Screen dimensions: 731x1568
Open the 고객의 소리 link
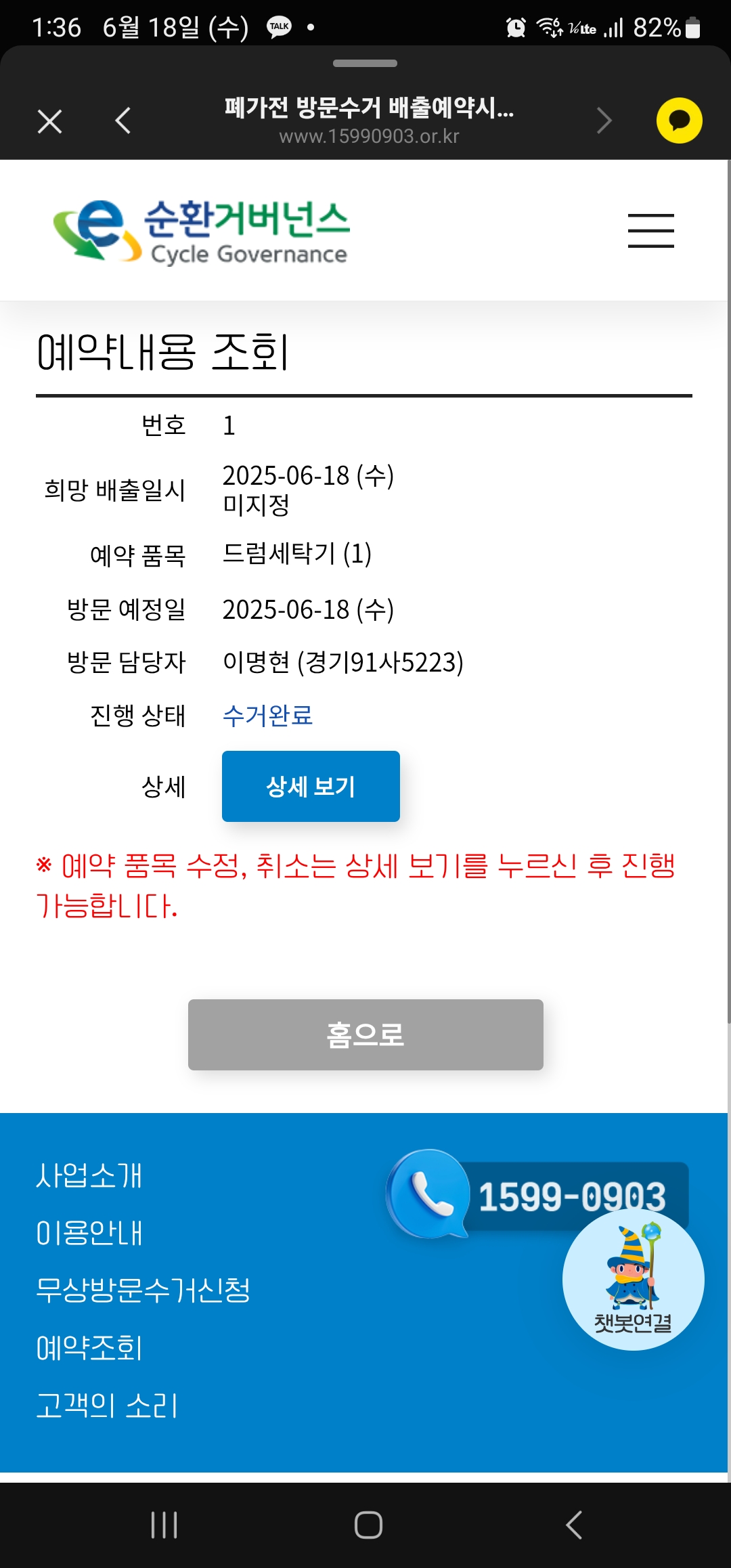[x=107, y=1406]
